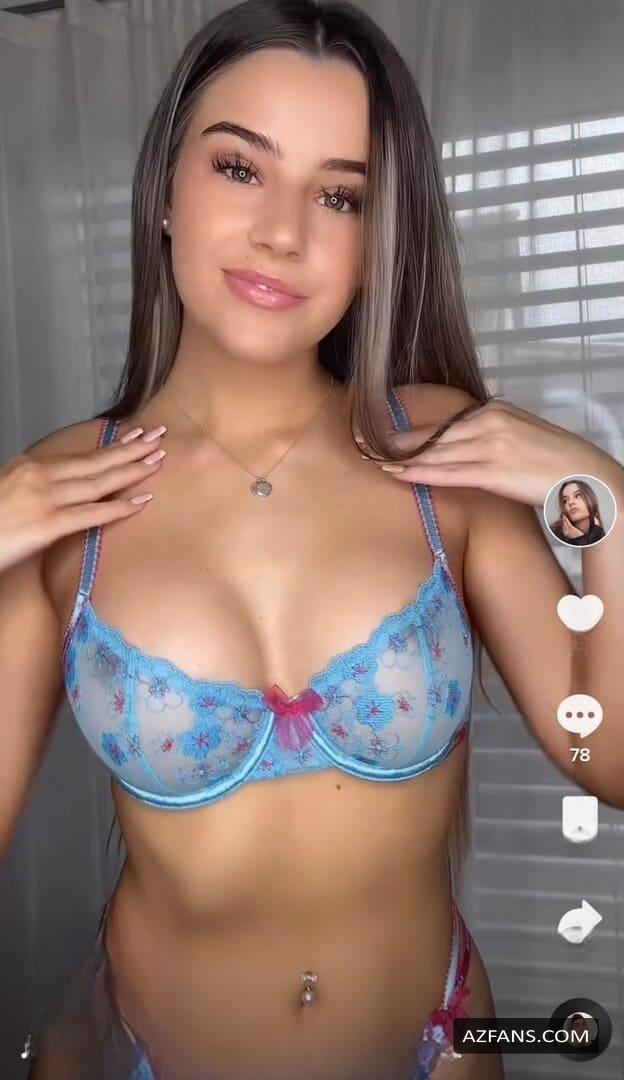
Task: Share this video via the arrow icon
Action: [x=580, y=921]
